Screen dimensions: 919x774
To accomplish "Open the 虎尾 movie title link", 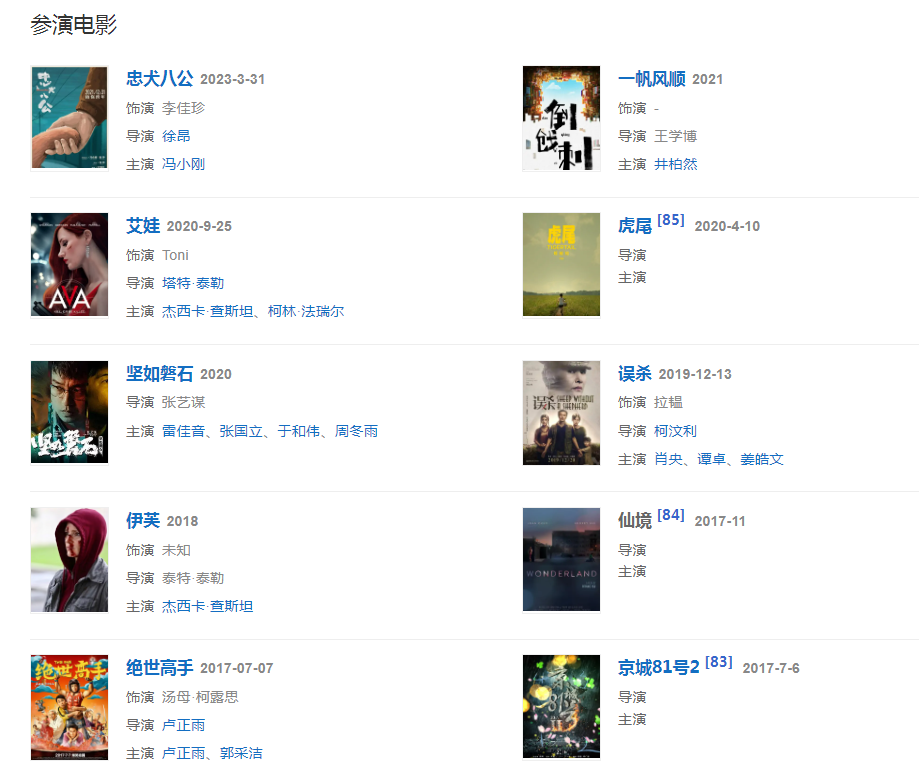I will [635, 226].
